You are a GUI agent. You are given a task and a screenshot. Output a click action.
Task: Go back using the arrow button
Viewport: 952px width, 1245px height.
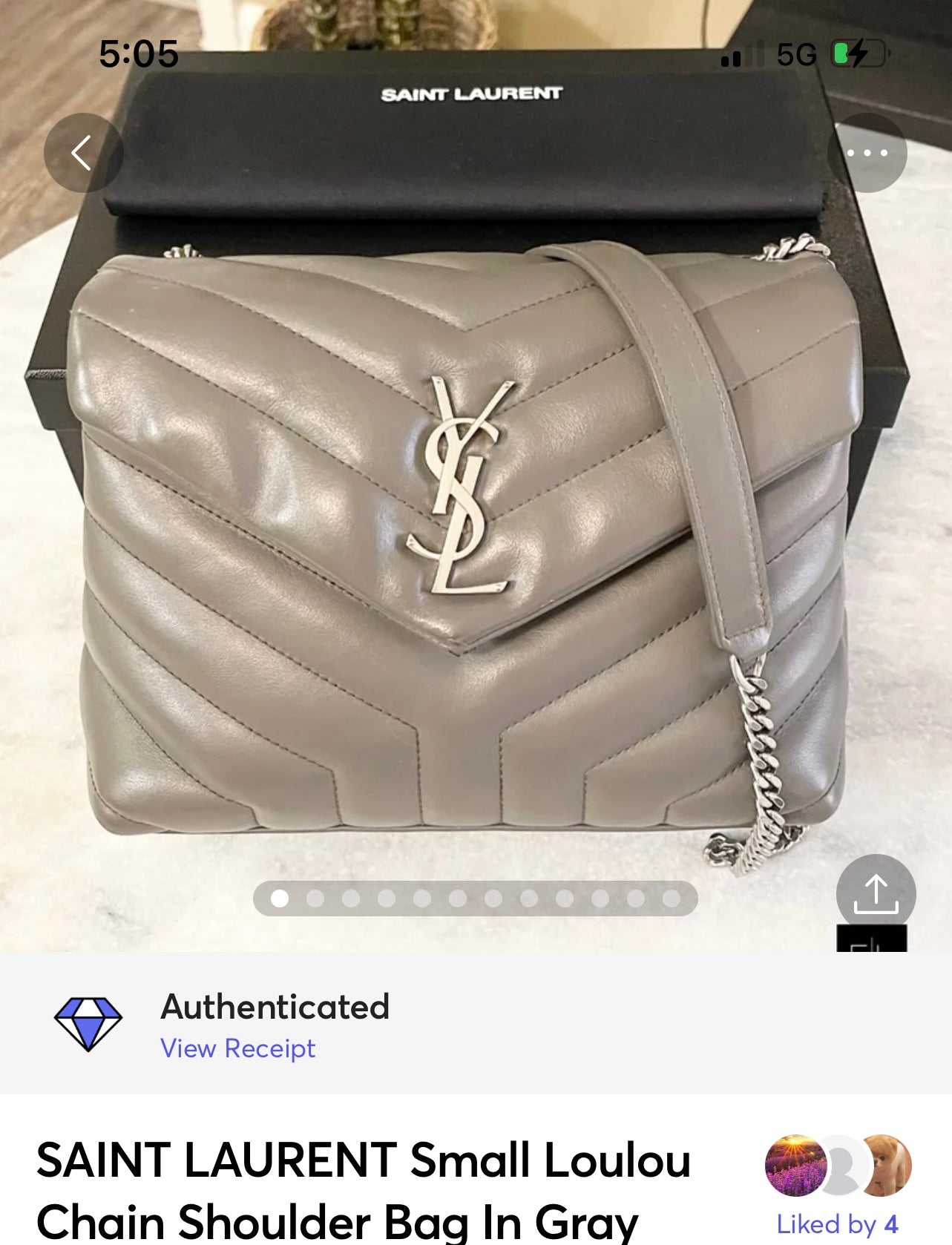(x=83, y=153)
